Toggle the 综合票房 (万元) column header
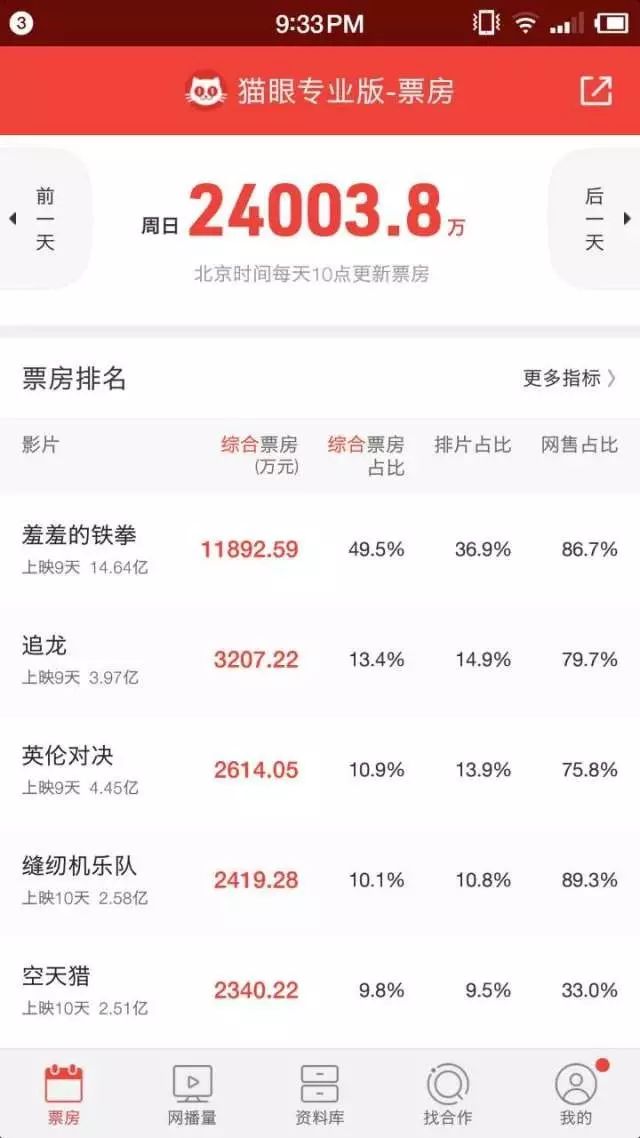 click(x=259, y=455)
